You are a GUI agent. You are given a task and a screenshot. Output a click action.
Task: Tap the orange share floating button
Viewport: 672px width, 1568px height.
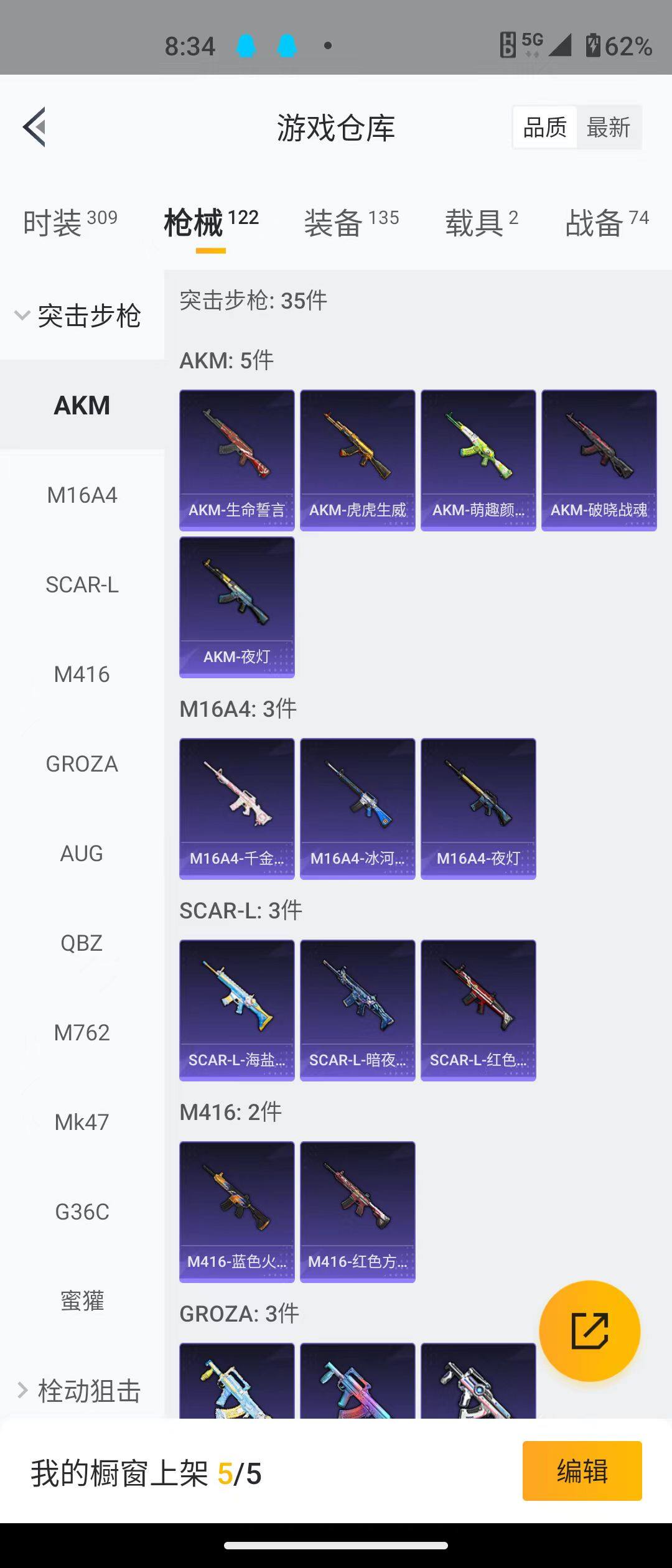[x=589, y=1331]
